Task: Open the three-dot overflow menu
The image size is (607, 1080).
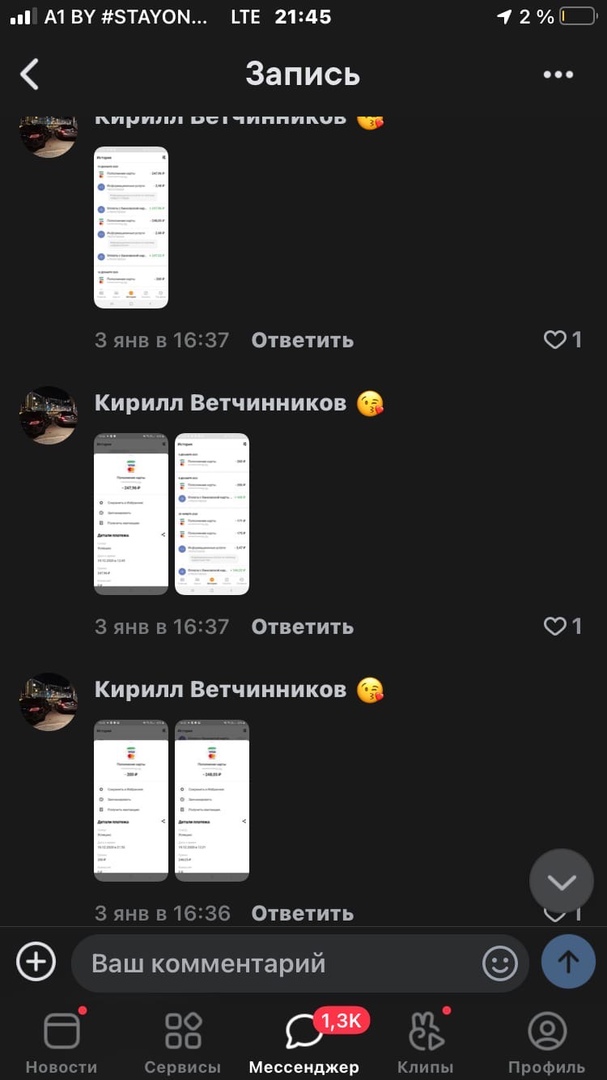Action: (558, 74)
